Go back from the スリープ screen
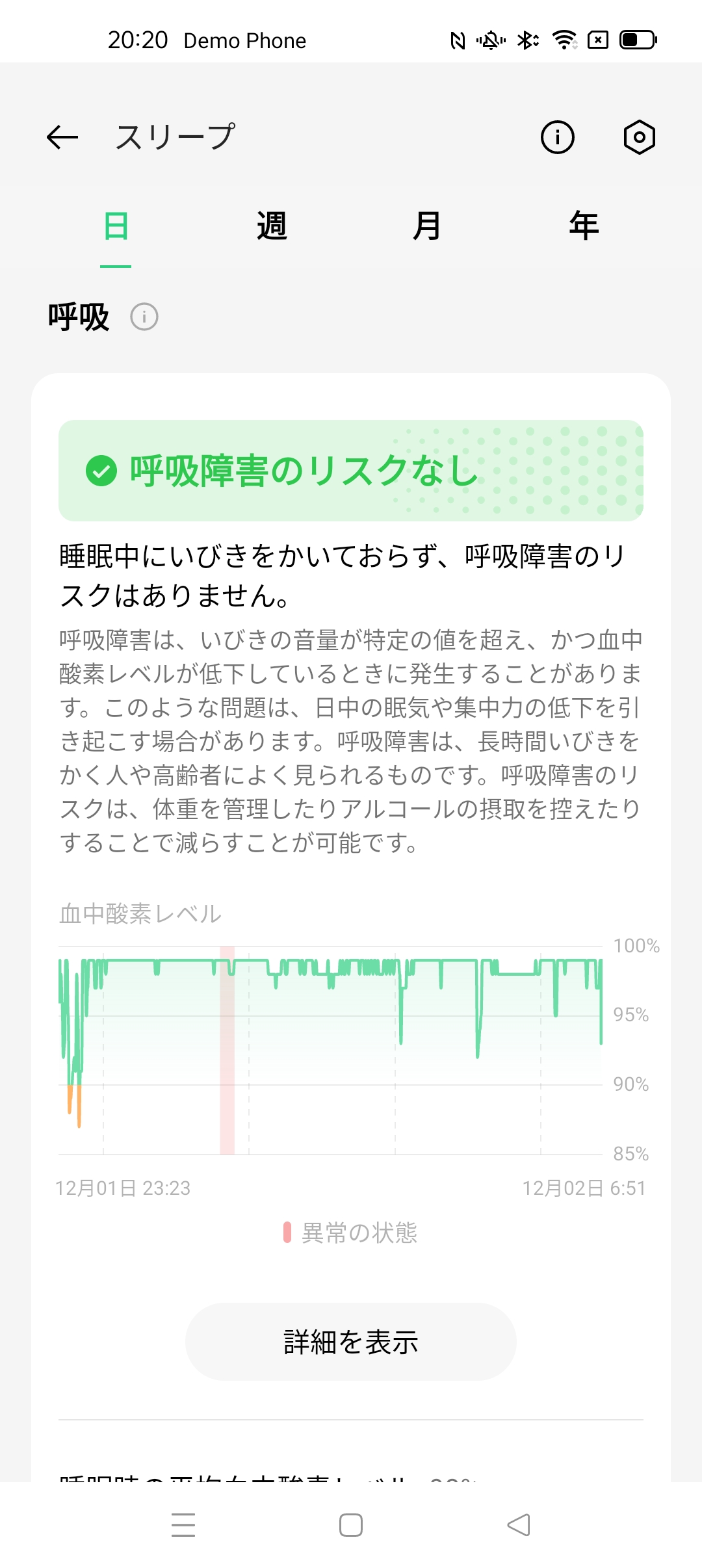The width and height of the screenshot is (702, 1568). [62, 137]
